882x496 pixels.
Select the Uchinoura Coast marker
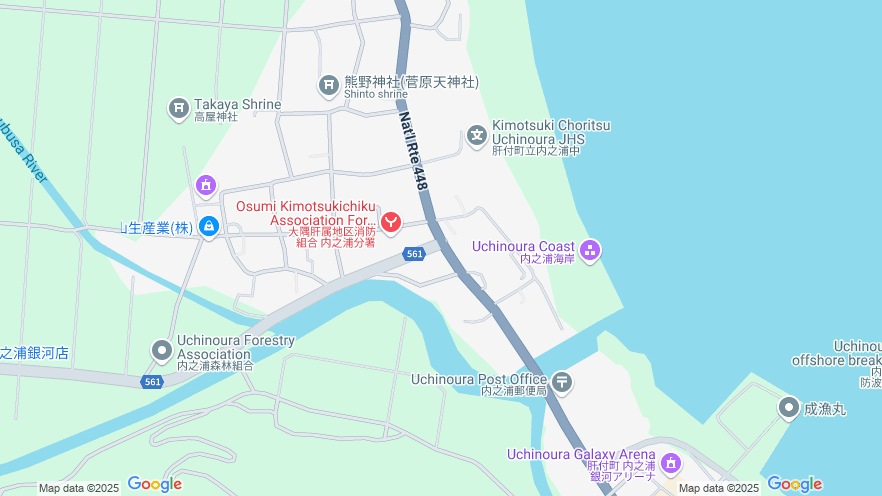(x=590, y=250)
